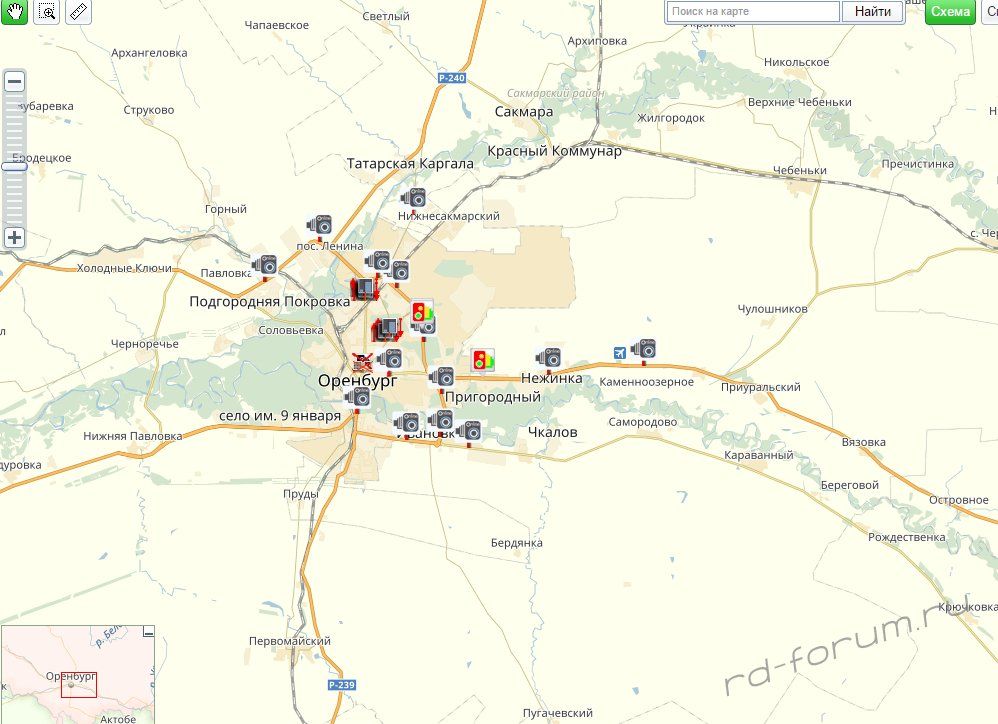Zoom out with the minus button
The image size is (998, 724).
pyautogui.click(x=14, y=82)
